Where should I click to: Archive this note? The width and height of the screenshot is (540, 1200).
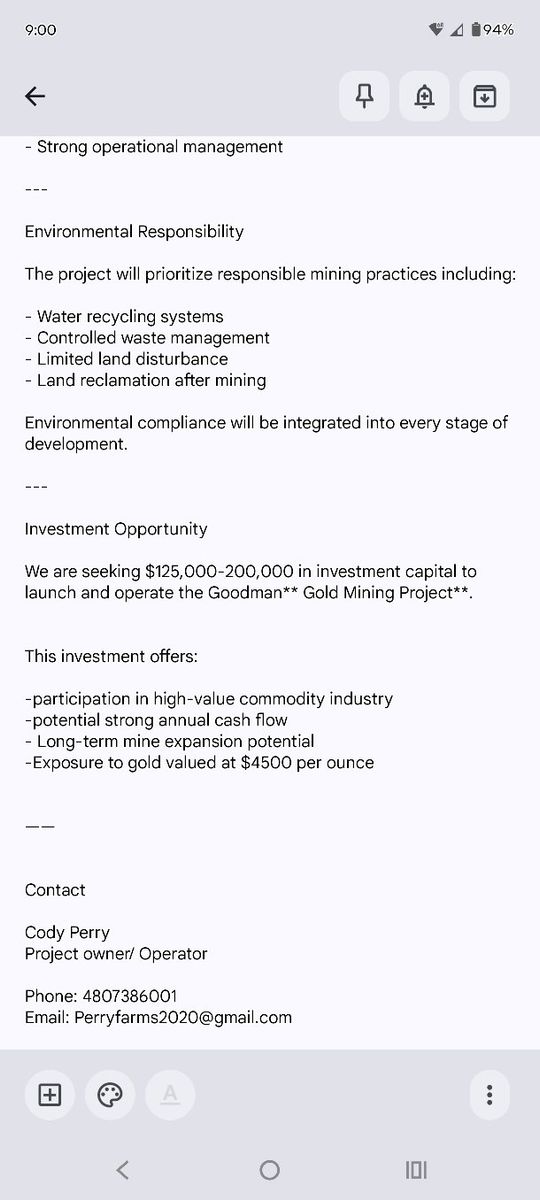[485, 96]
